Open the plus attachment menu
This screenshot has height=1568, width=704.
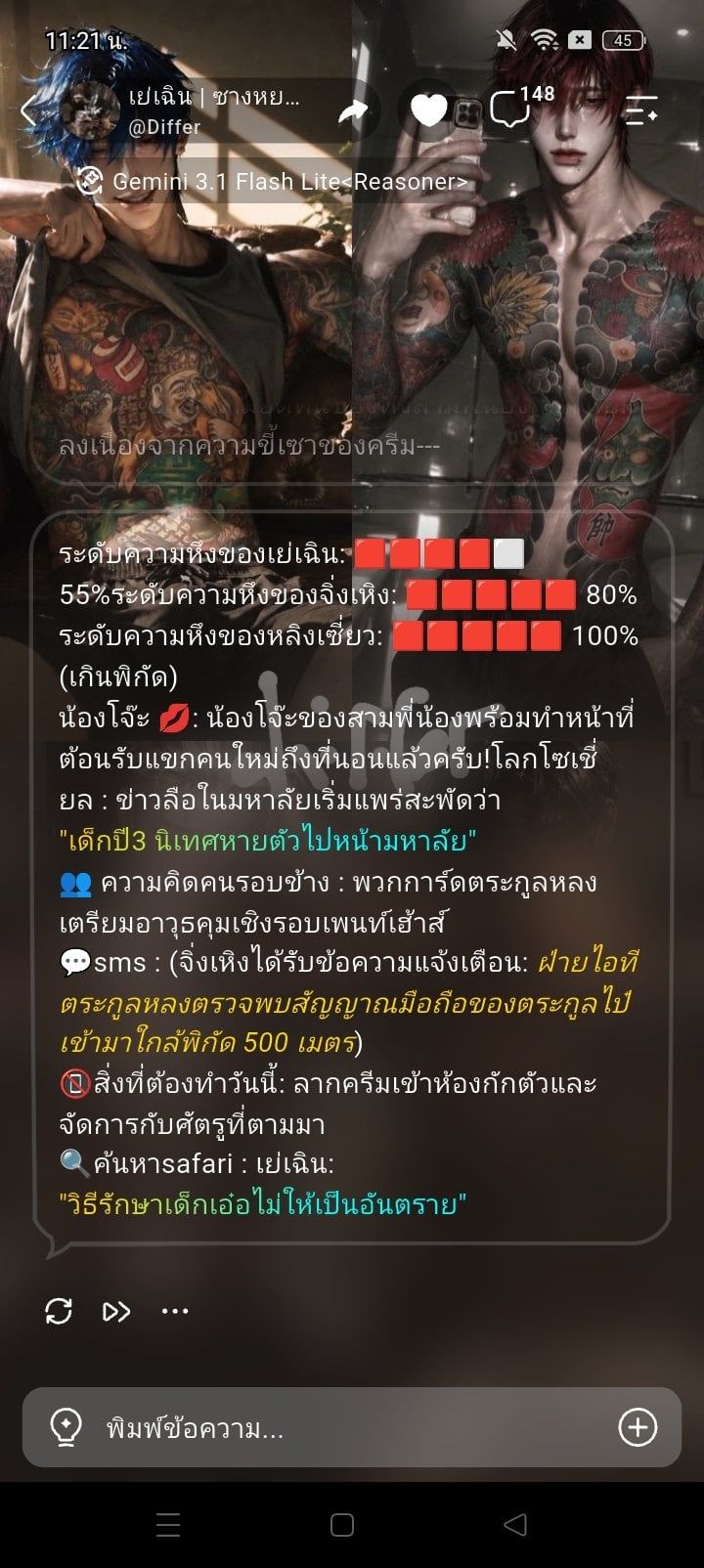[x=638, y=1427]
